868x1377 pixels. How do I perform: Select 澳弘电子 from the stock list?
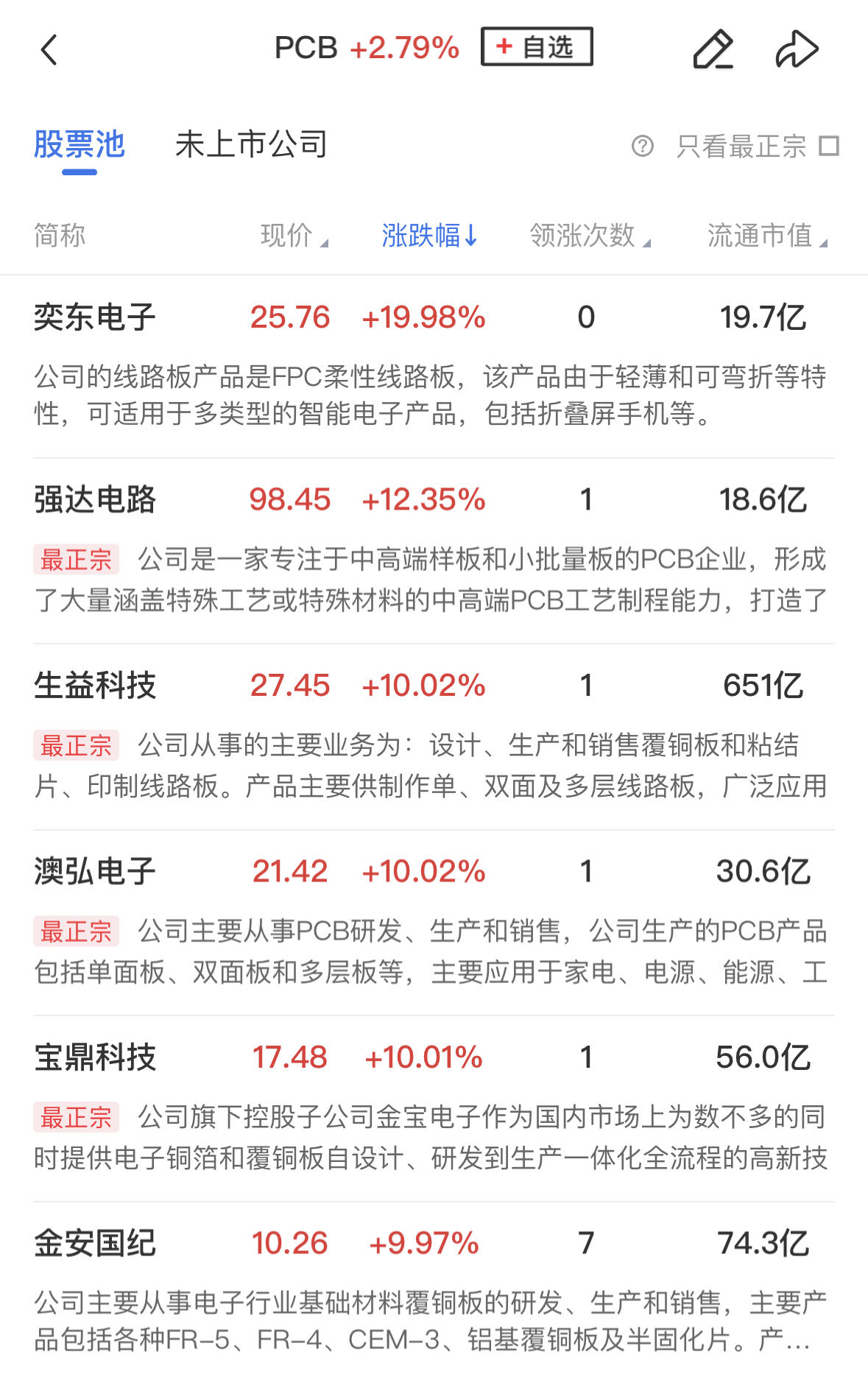95,872
